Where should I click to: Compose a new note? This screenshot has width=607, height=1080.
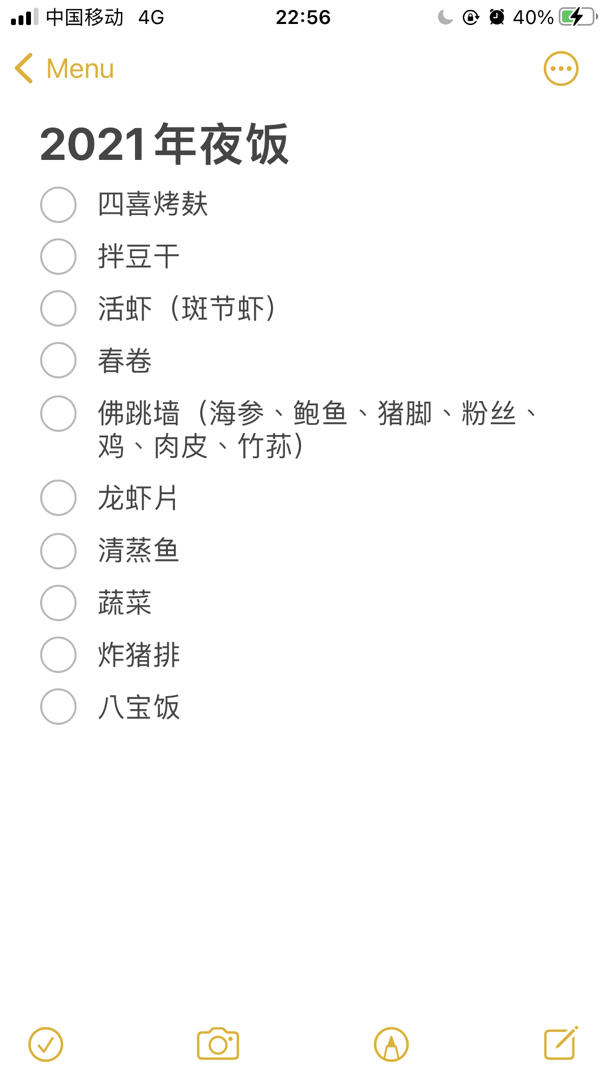coord(561,1043)
